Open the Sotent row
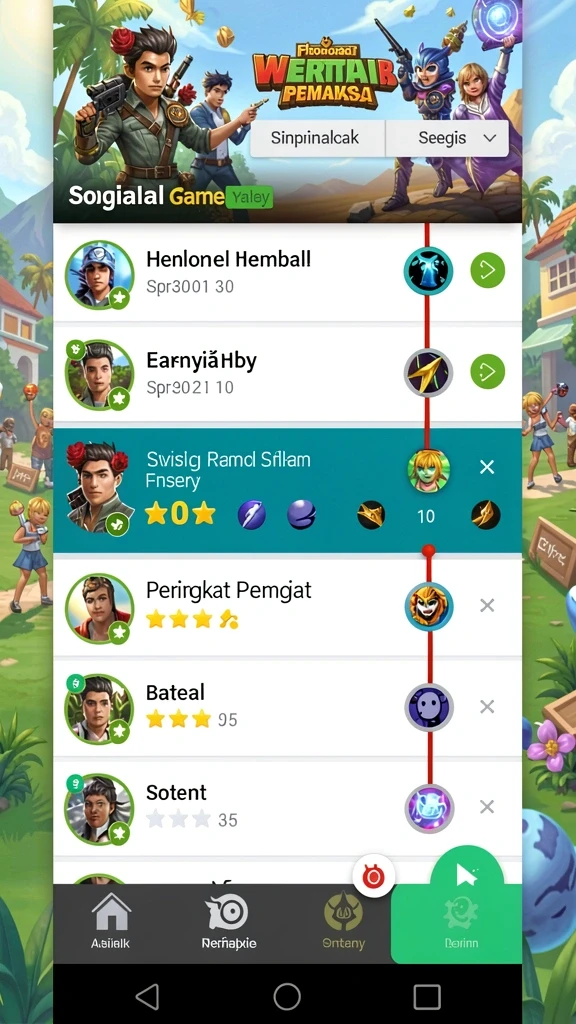Image resolution: width=576 pixels, height=1024 pixels. (287, 808)
